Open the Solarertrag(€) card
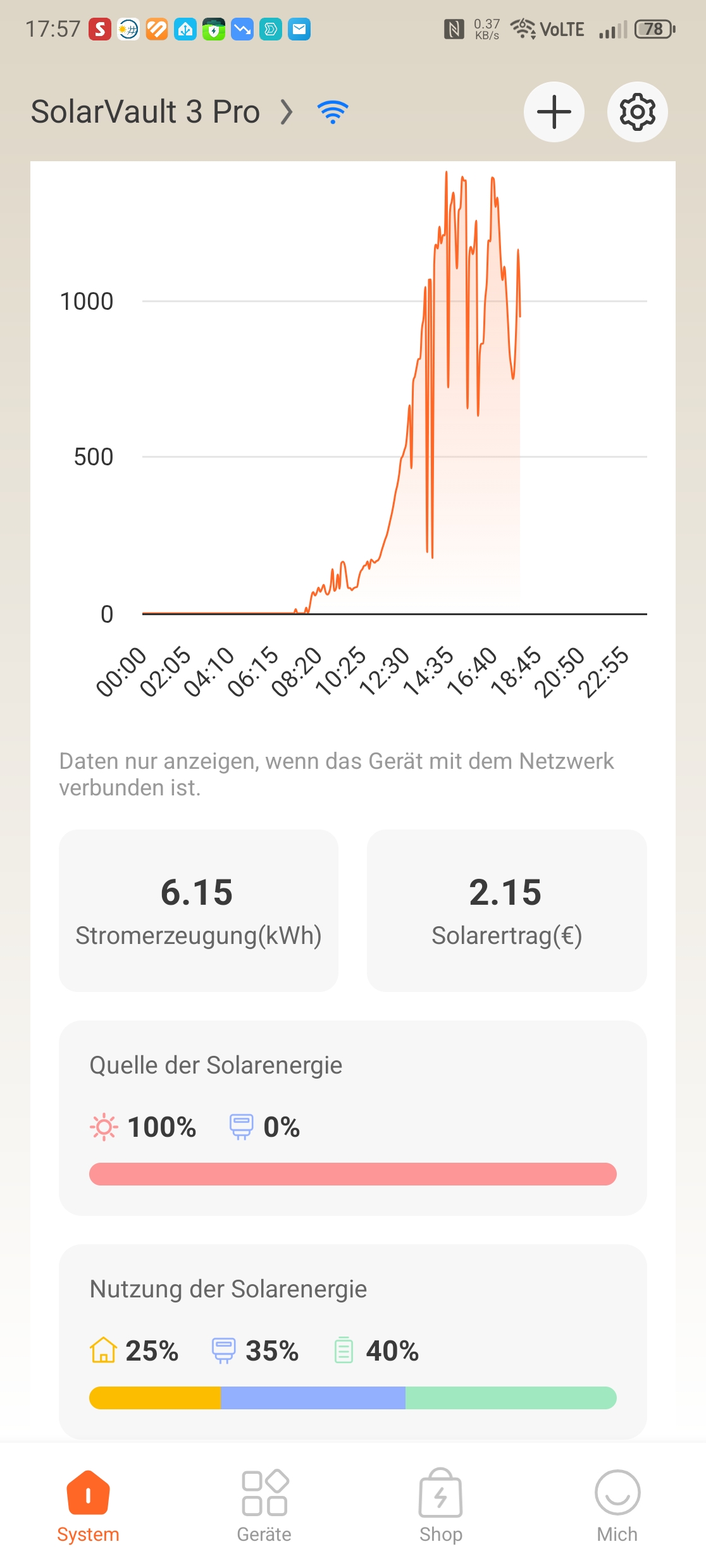 [x=507, y=910]
